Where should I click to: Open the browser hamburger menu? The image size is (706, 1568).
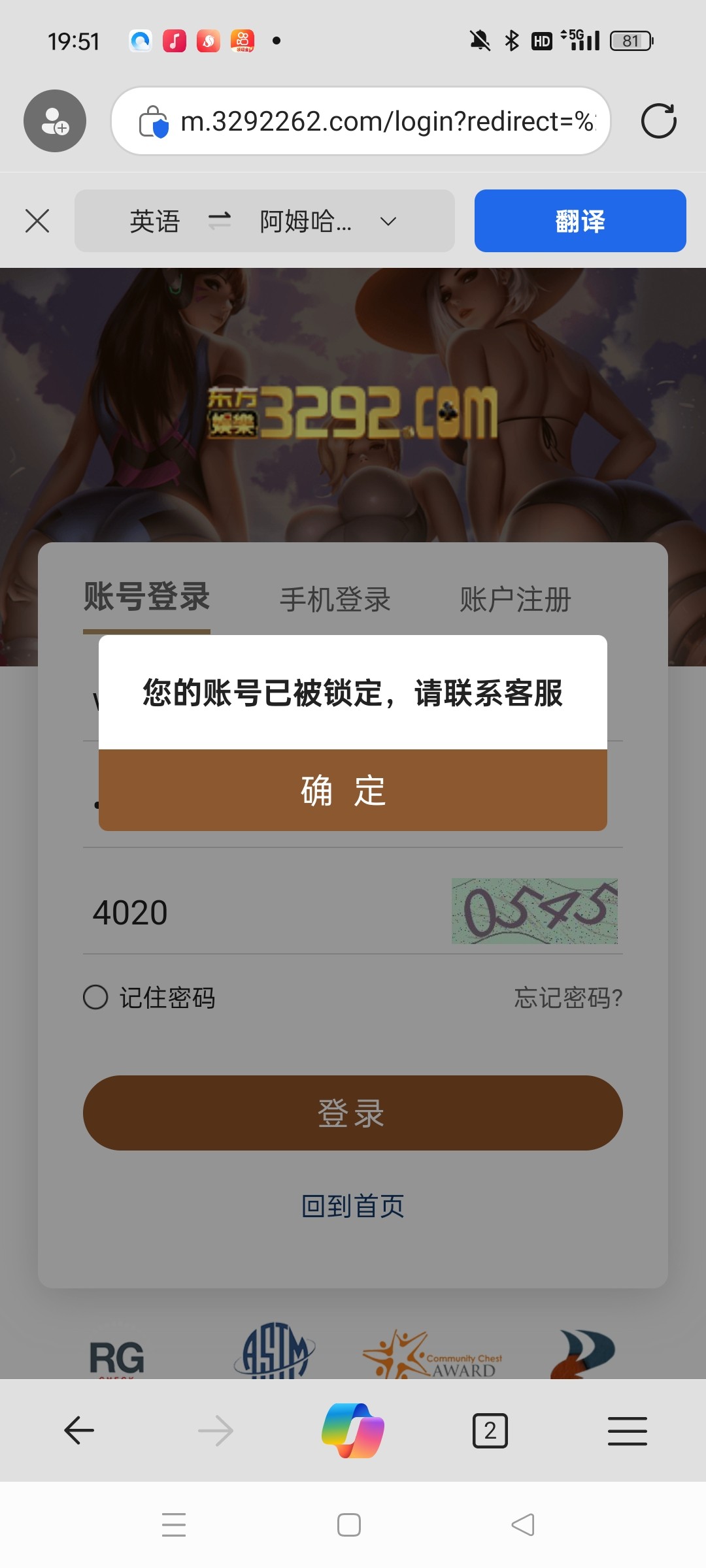click(x=627, y=1430)
